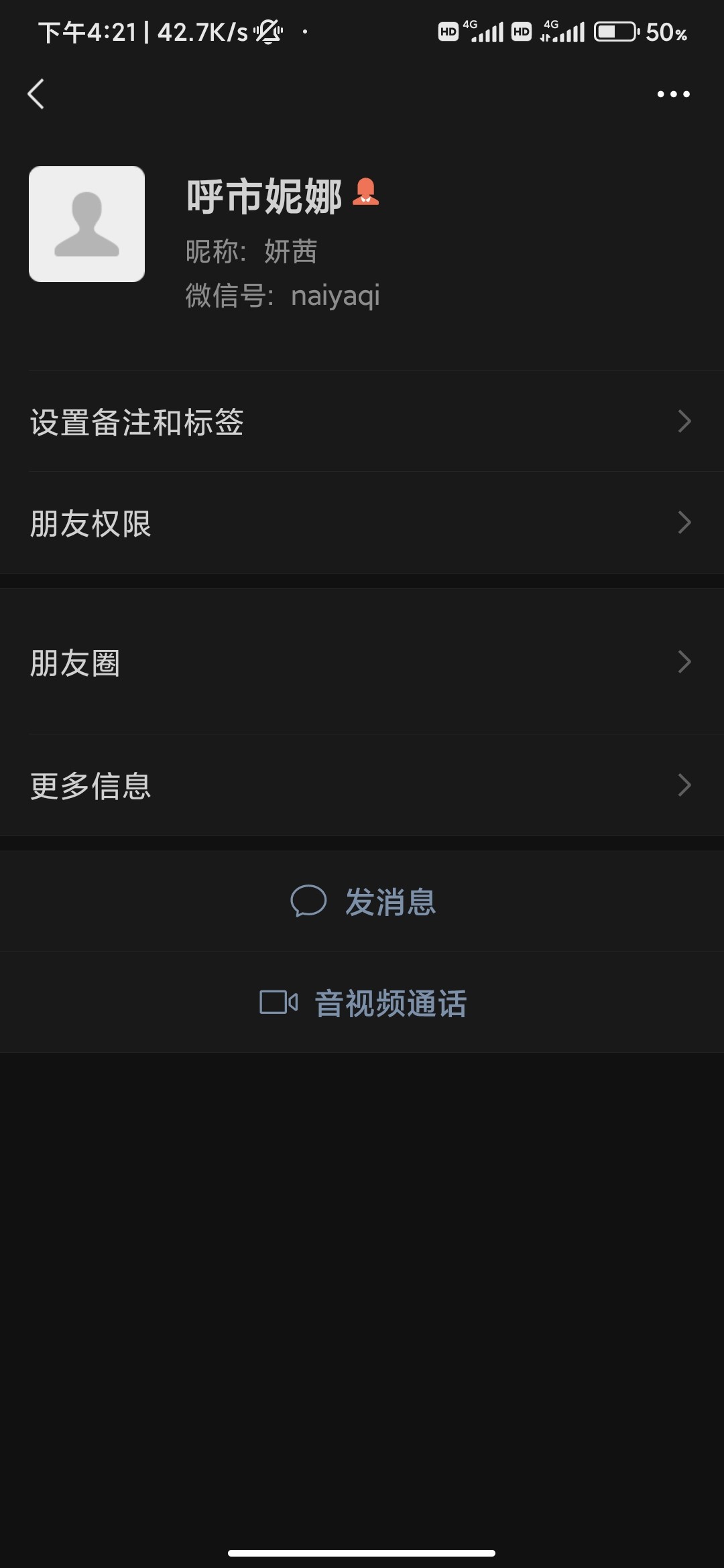Viewport: 724px width, 1568px height.
Task: Expand 设置备注和标签 via its chevron
Action: 684,421
